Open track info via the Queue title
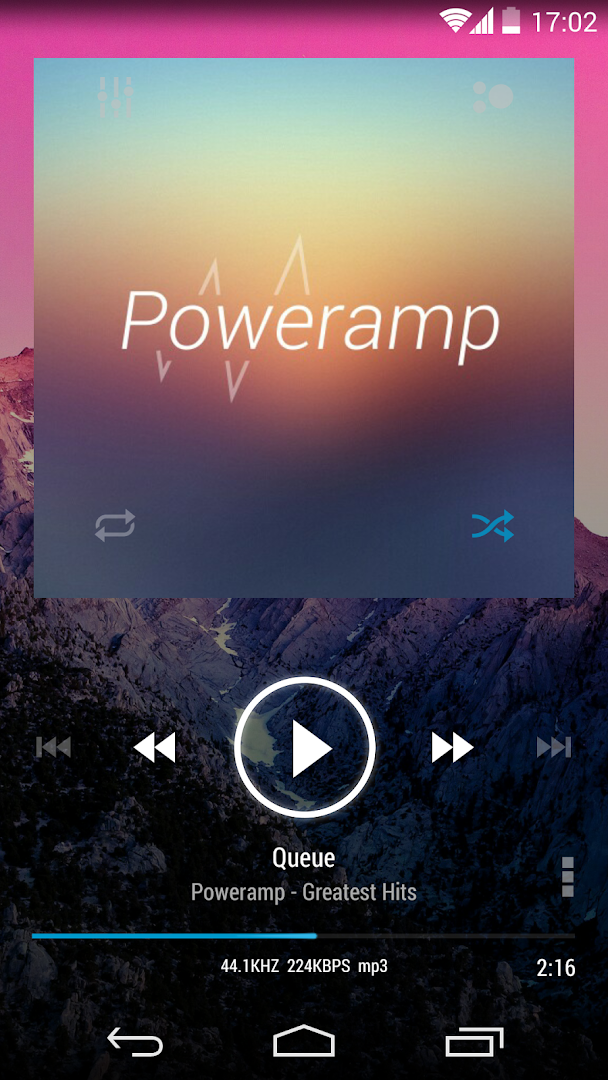This screenshot has width=608, height=1080. pos(304,858)
